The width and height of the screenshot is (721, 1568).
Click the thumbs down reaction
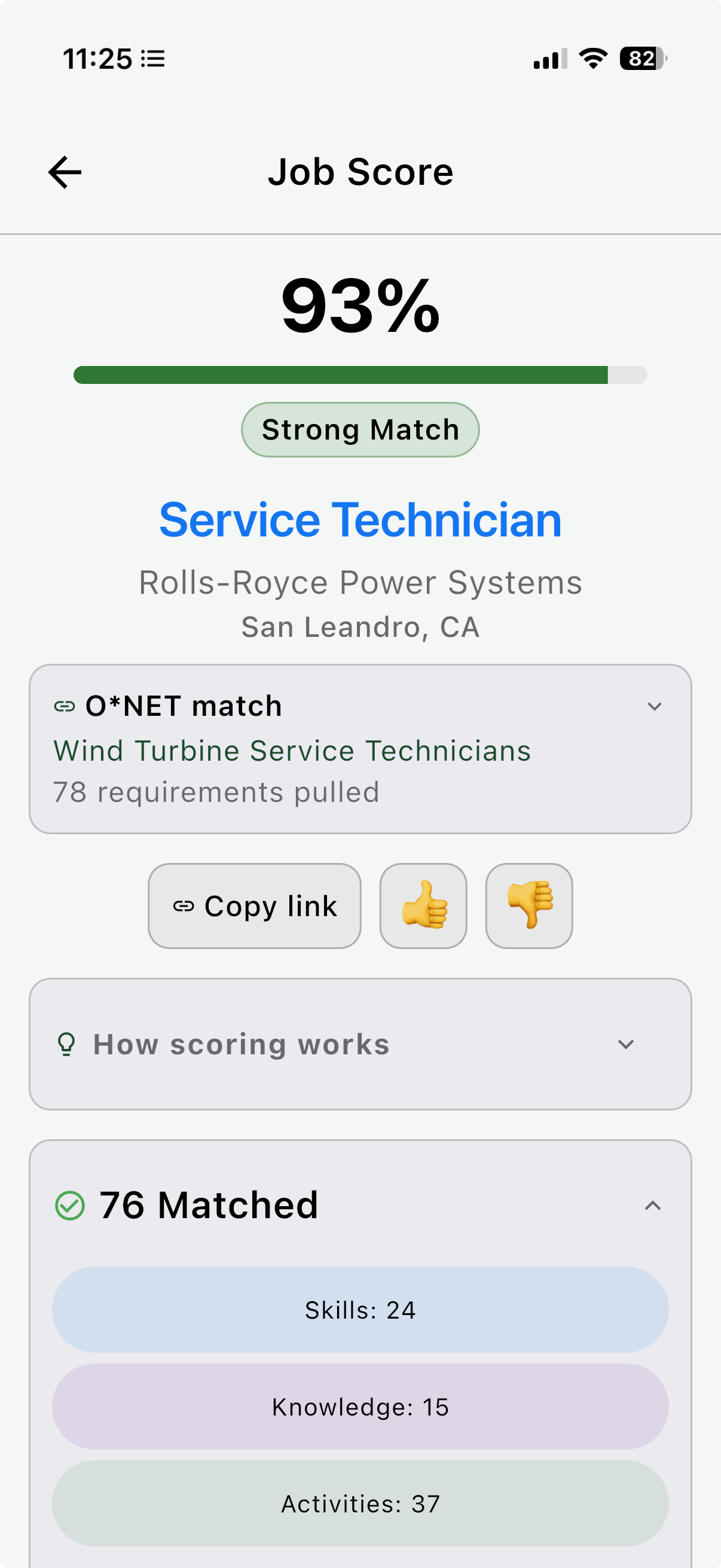pyautogui.click(x=528, y=905)
